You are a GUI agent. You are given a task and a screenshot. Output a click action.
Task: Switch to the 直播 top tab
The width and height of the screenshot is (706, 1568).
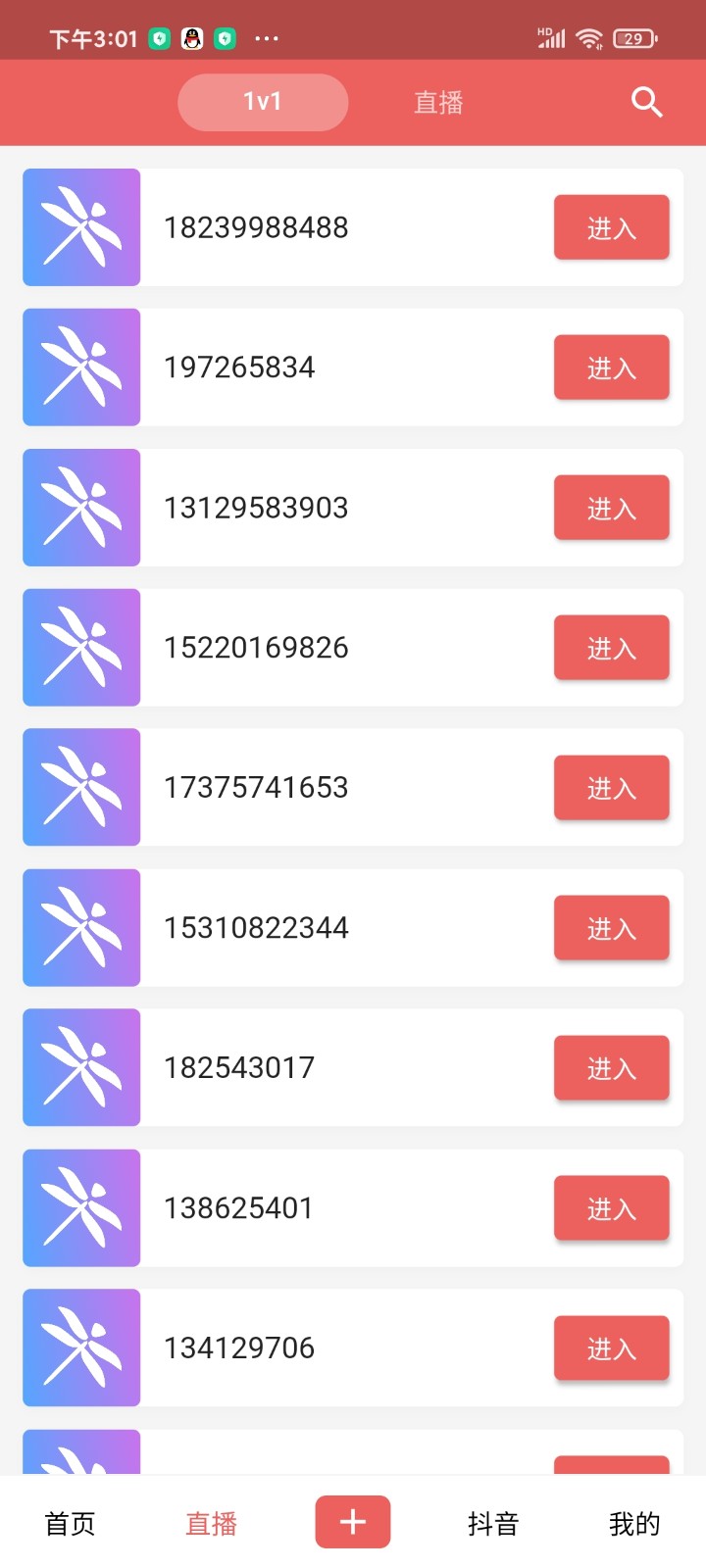pos(437,102)
